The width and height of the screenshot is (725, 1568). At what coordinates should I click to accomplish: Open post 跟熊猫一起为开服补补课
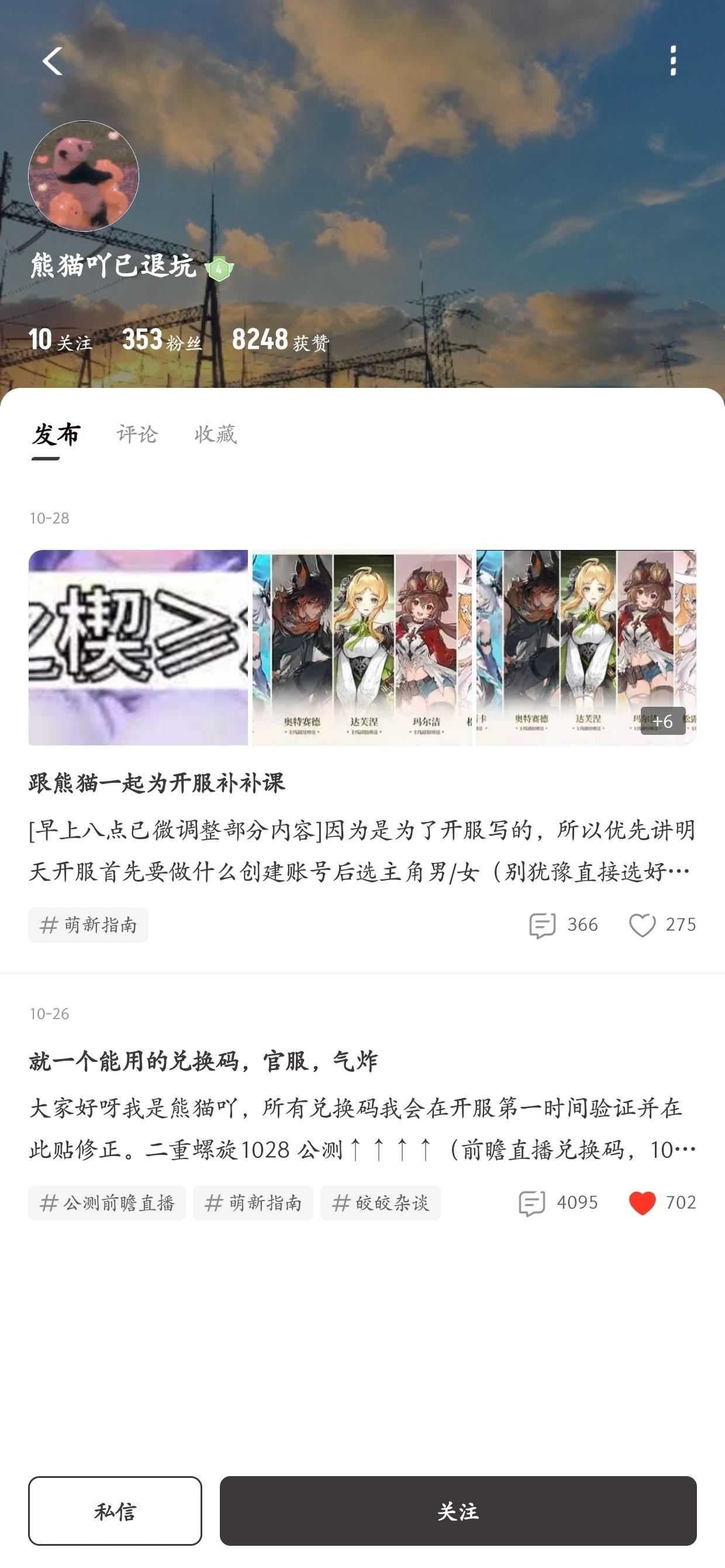pos(157,783)
